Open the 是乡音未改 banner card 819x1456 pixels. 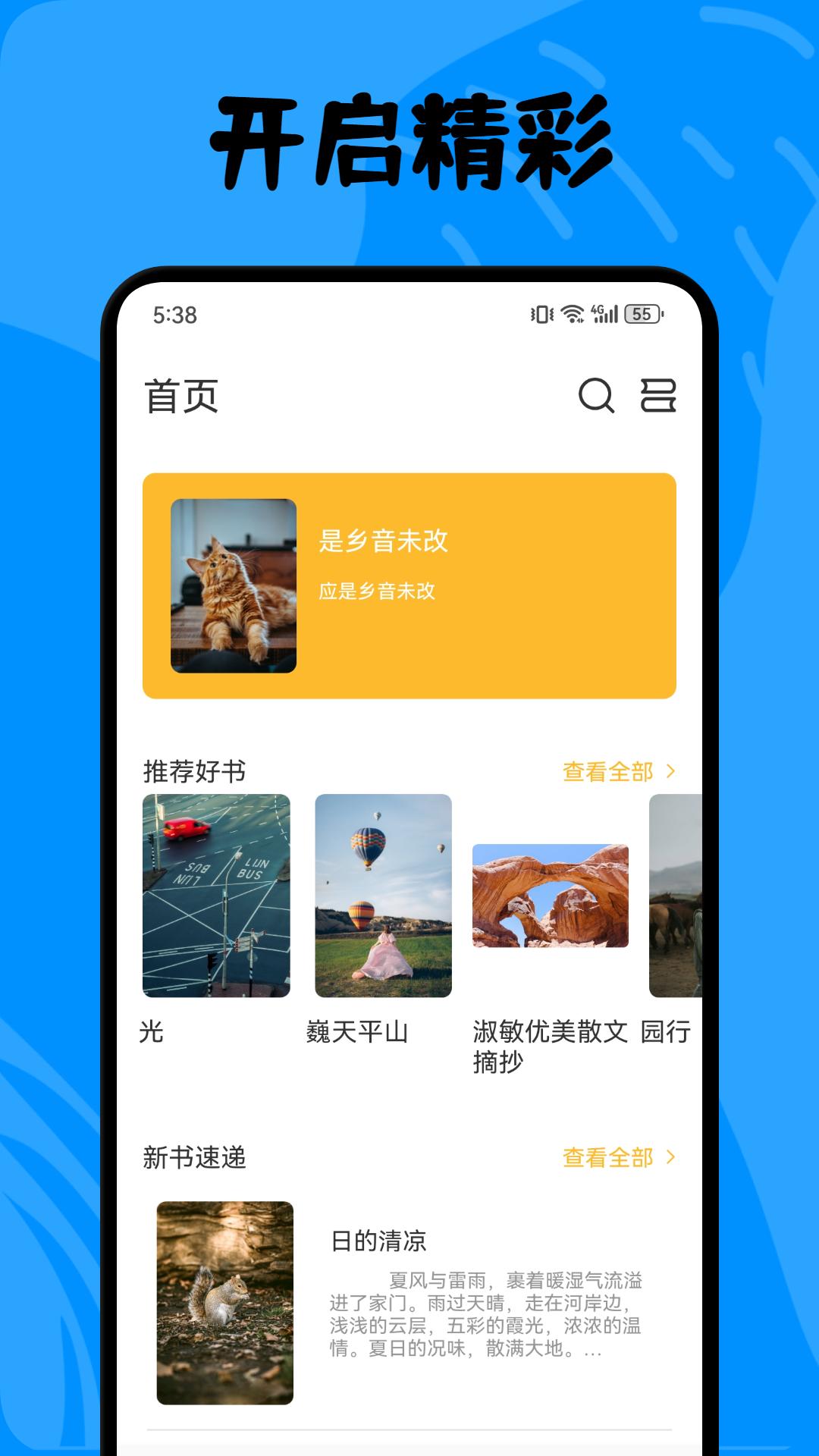point(409,584)
